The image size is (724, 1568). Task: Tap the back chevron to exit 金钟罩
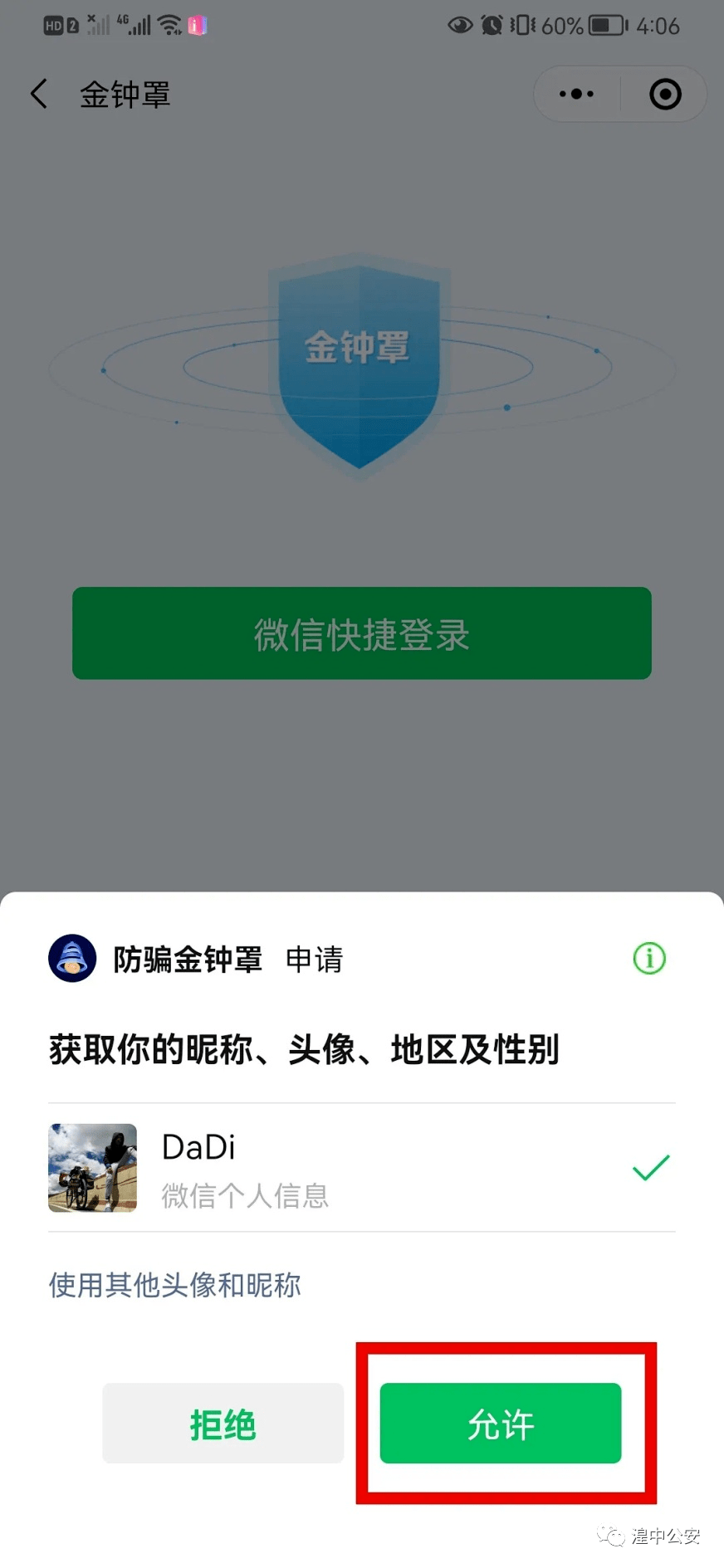pyautogui.click(x=39, y=94)
